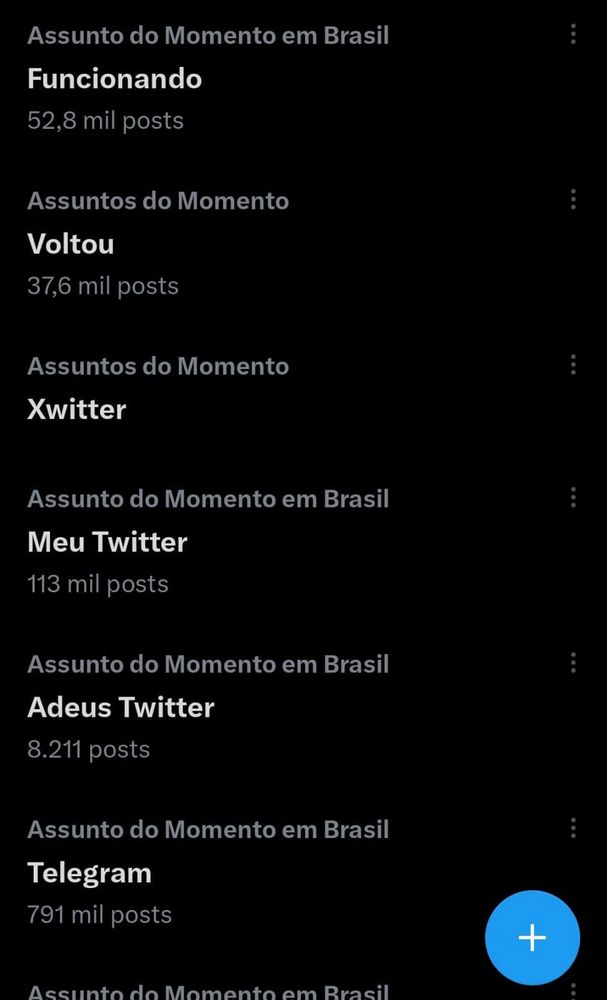Open more options for Funcionando
Image resolution: width=607 pixels, height=1000 pixels.
coord(573,35)
